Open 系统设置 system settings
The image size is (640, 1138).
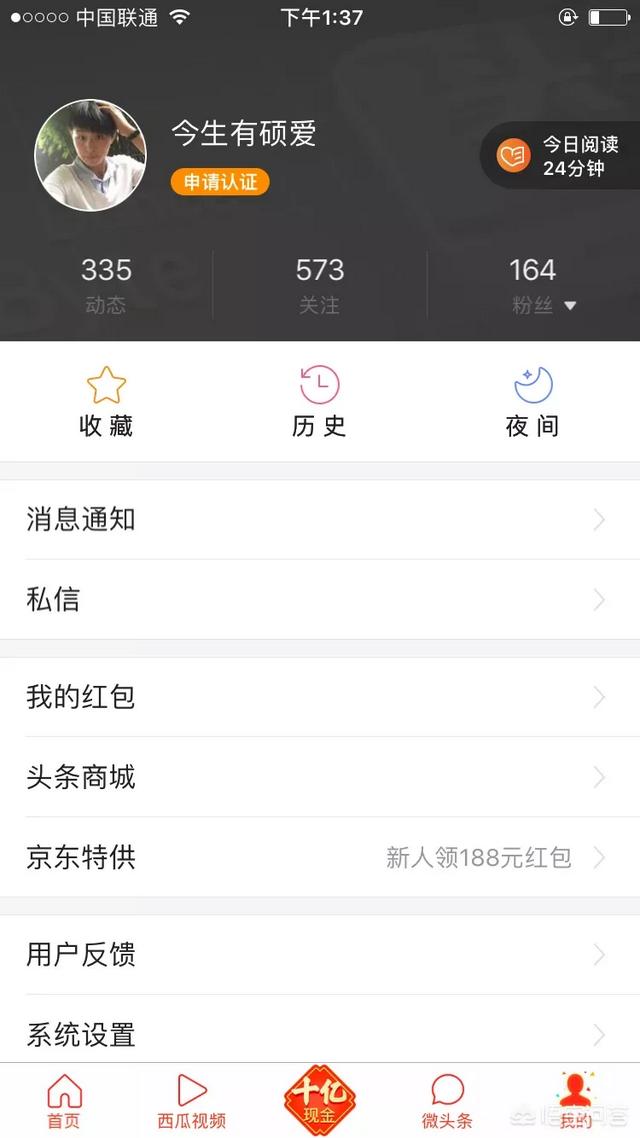click(320, 1034)
